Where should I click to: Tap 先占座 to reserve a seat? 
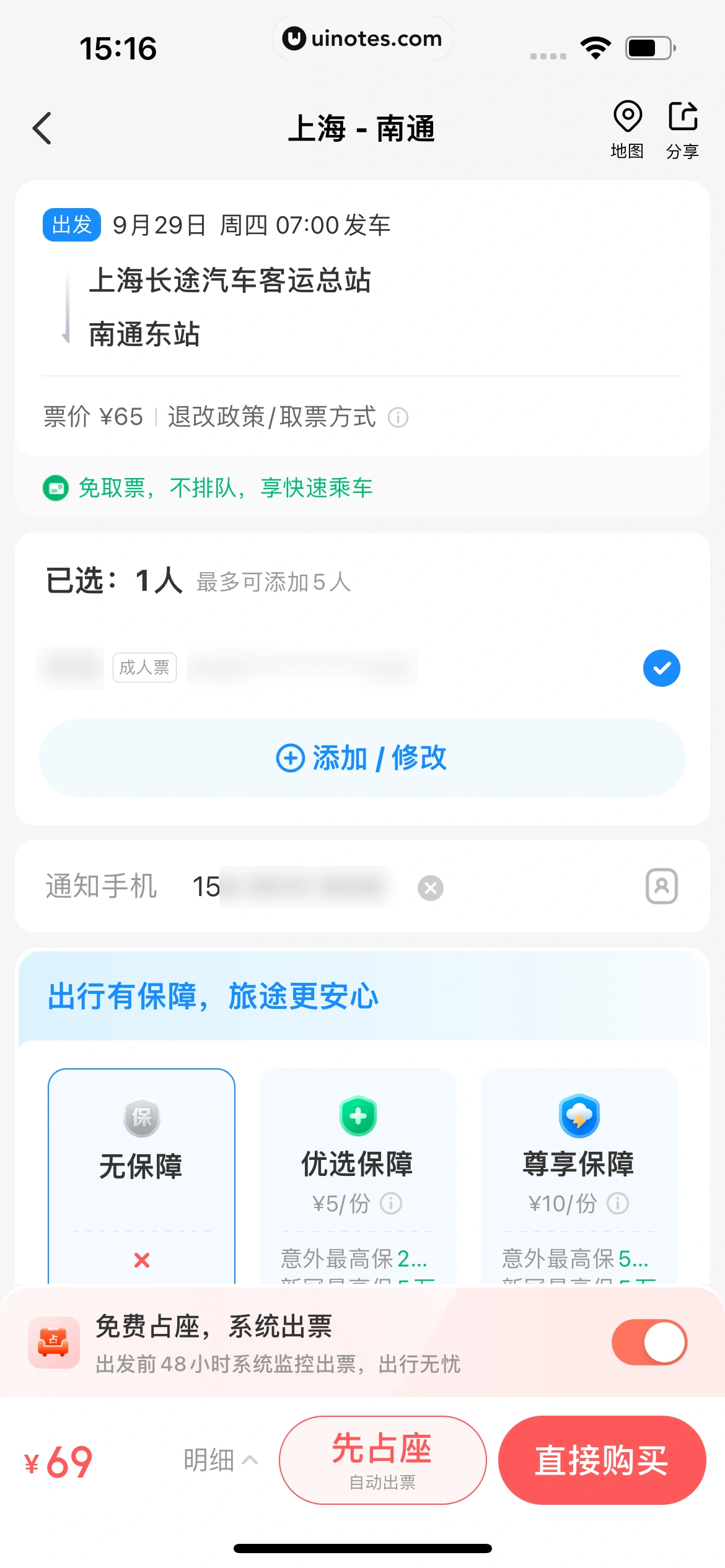(x=382, y=1460)
